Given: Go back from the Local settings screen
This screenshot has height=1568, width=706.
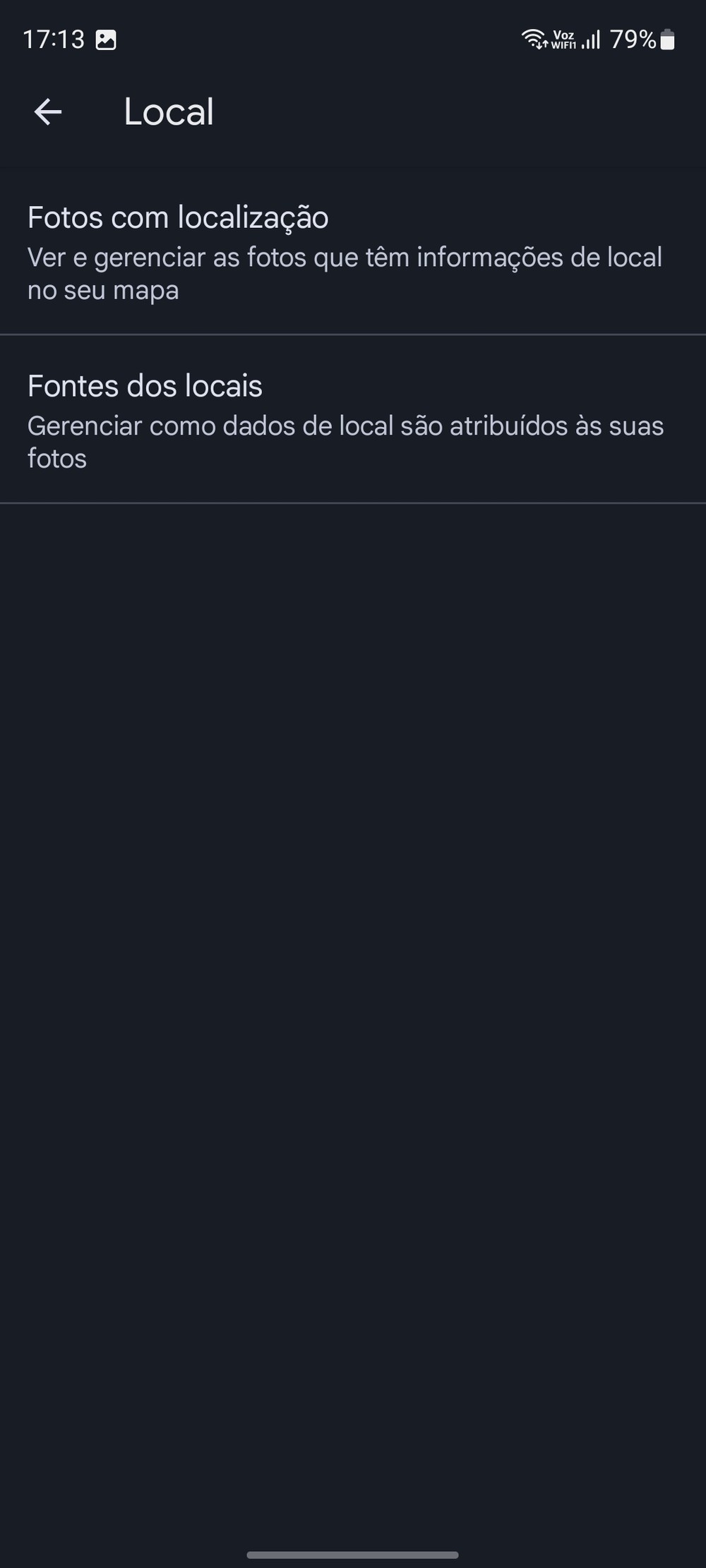Looking at the screenshot, I should tap(48, 112).
